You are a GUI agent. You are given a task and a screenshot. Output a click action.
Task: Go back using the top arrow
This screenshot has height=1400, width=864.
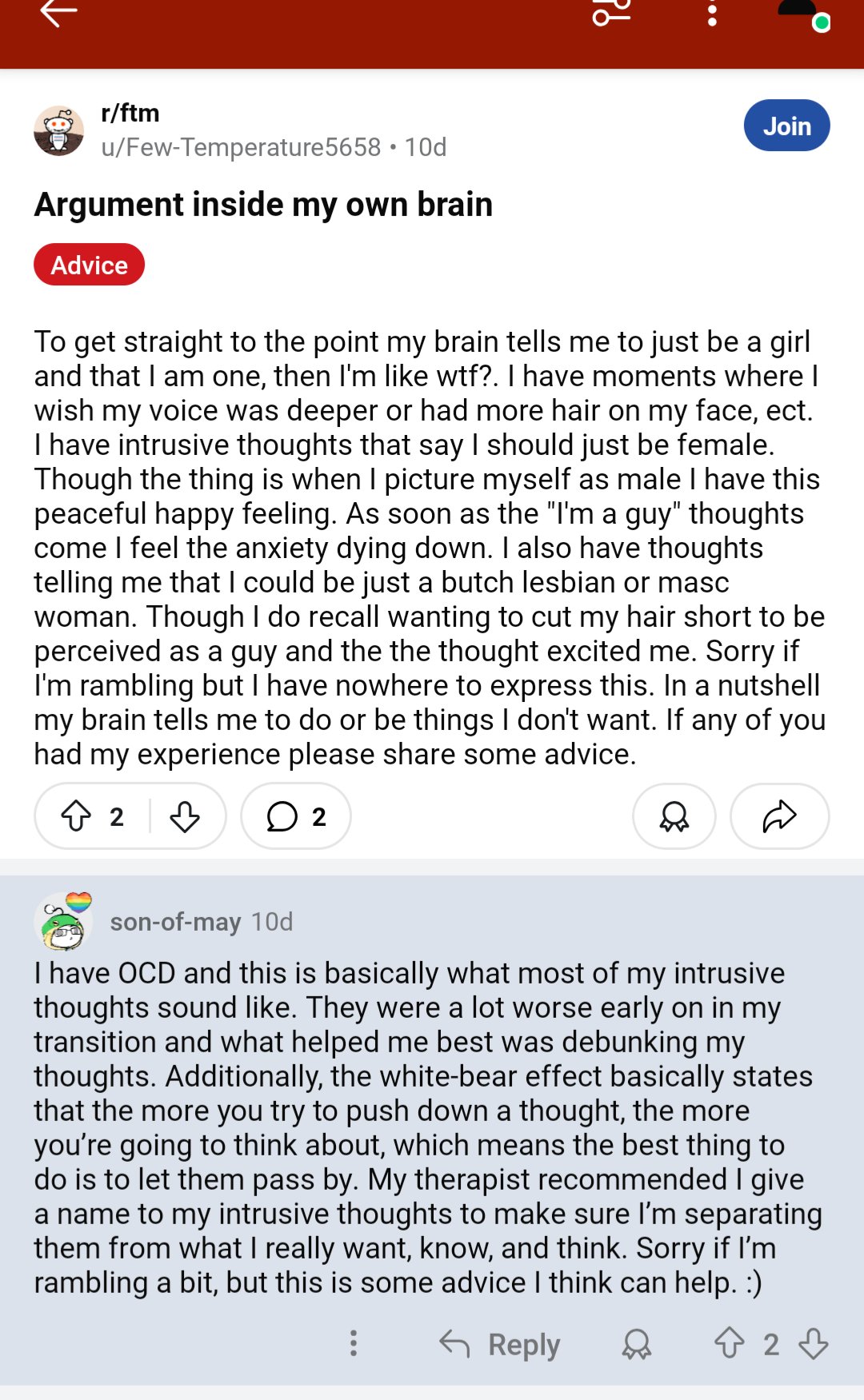click(58, 14)
